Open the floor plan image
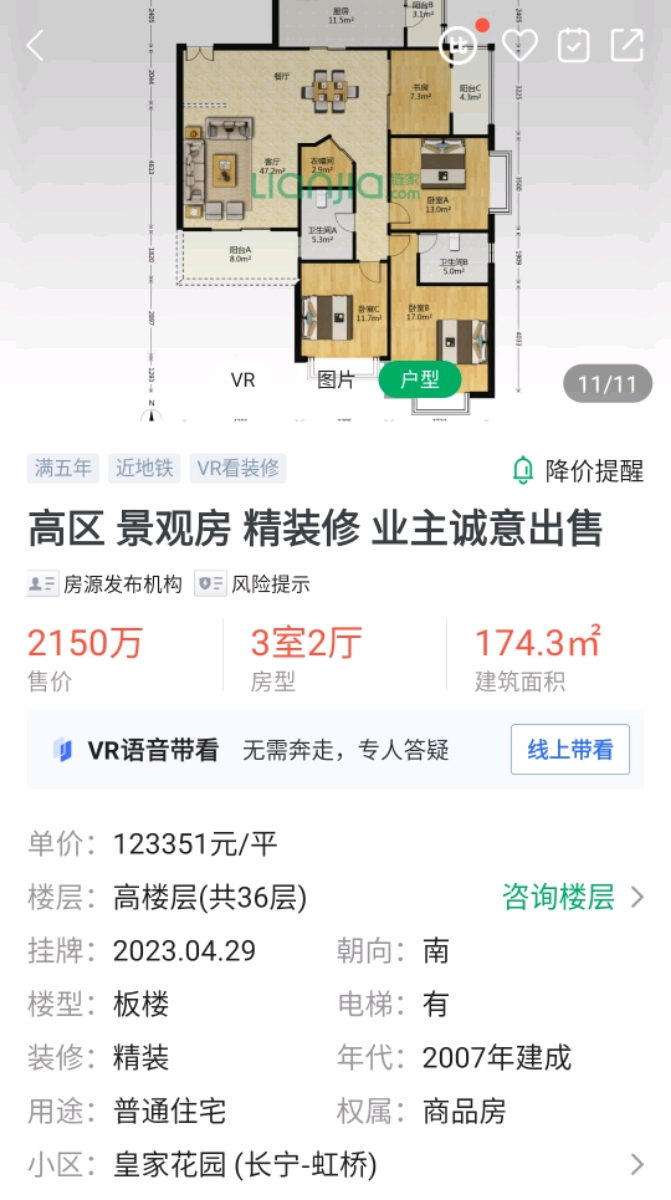 (x=335, y=200)
